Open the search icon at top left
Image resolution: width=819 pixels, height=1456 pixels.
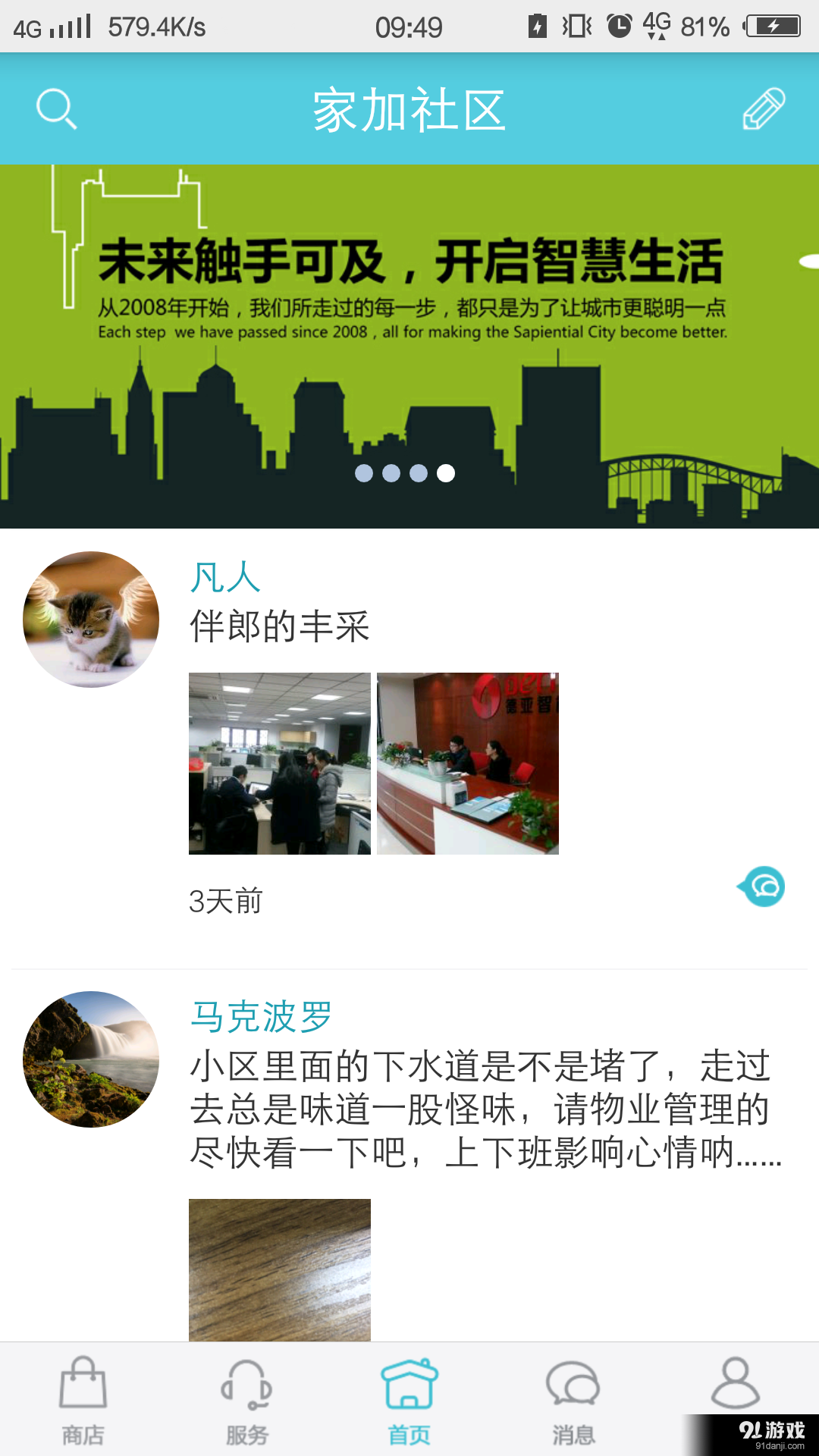click(57, 108)
